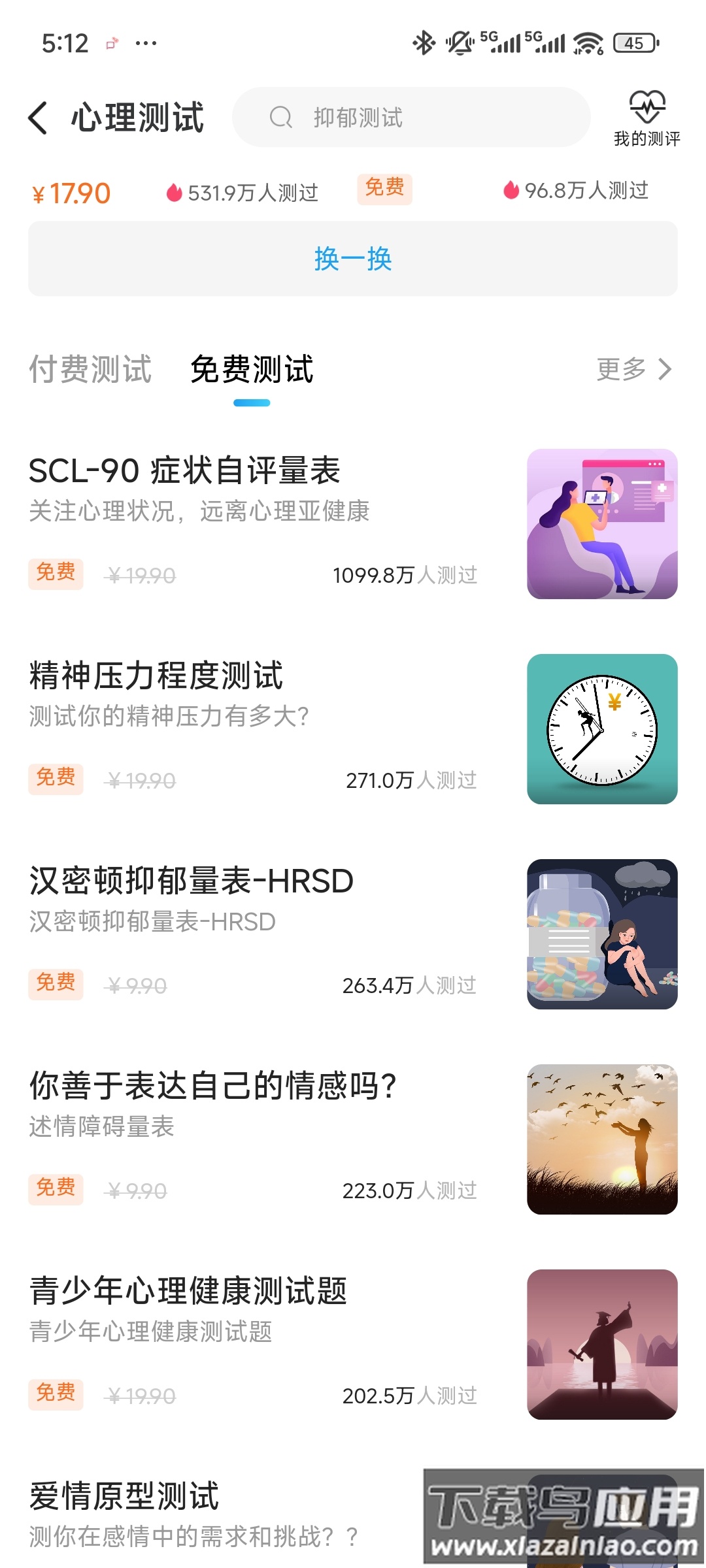This screenshot has height=1568, width=706.
Task: Switch to the 付费测试 tab
Action: [x=90, y=369]
